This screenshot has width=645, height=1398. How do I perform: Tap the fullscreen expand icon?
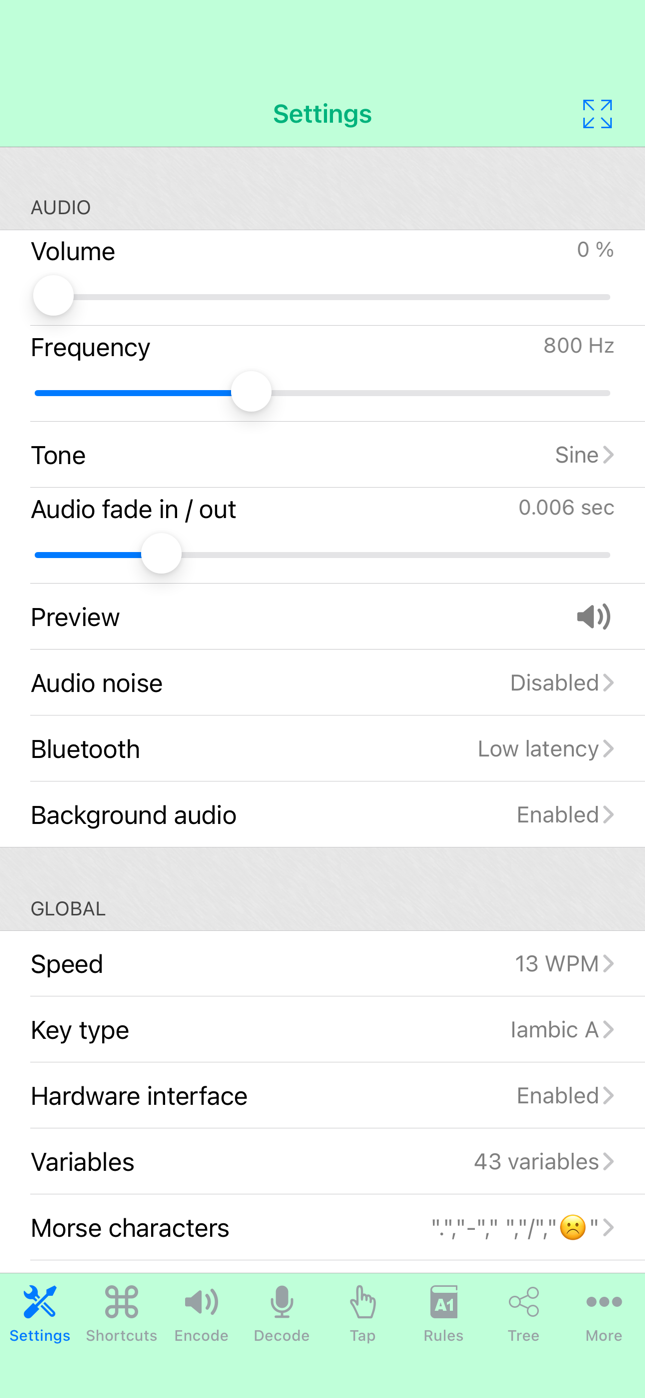pos(597,114)
